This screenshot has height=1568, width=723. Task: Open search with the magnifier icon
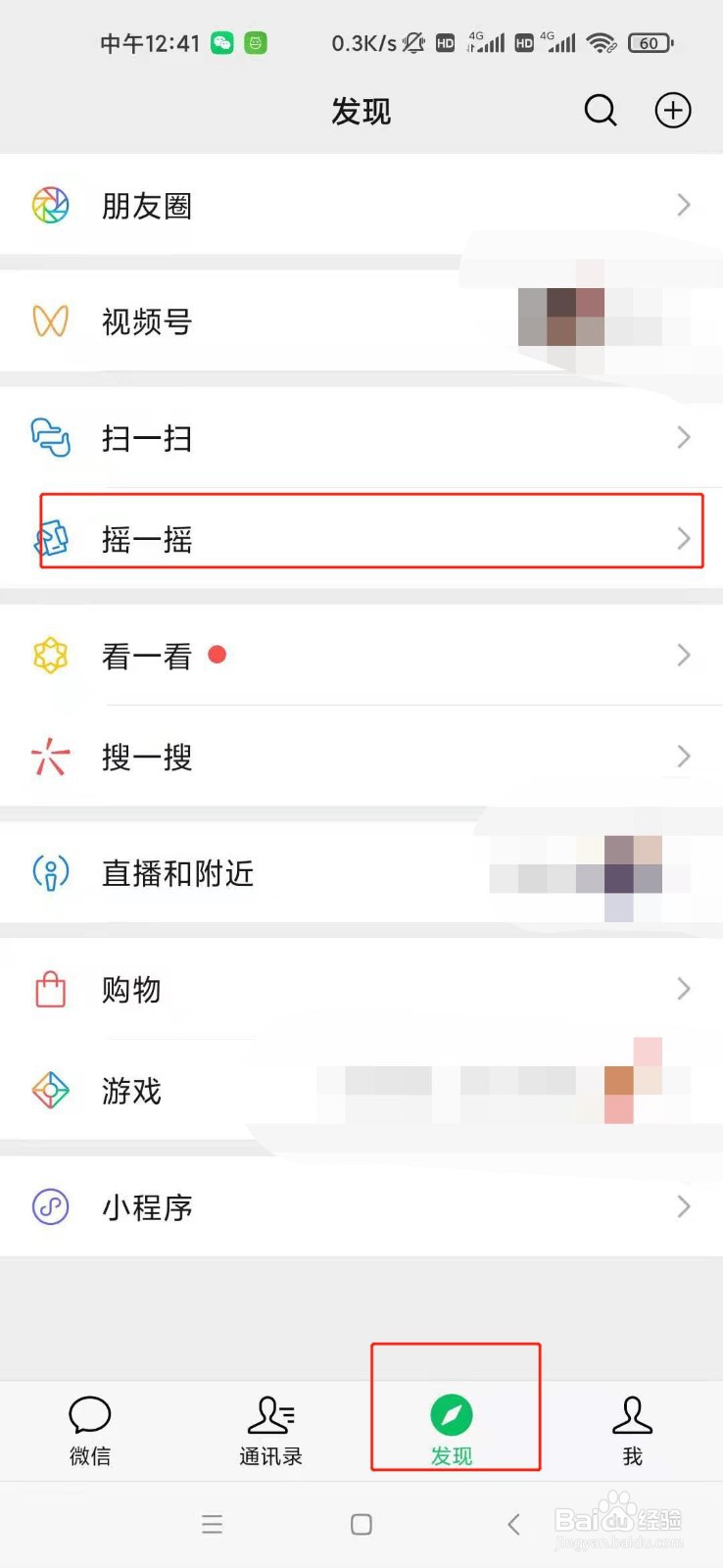600,110
